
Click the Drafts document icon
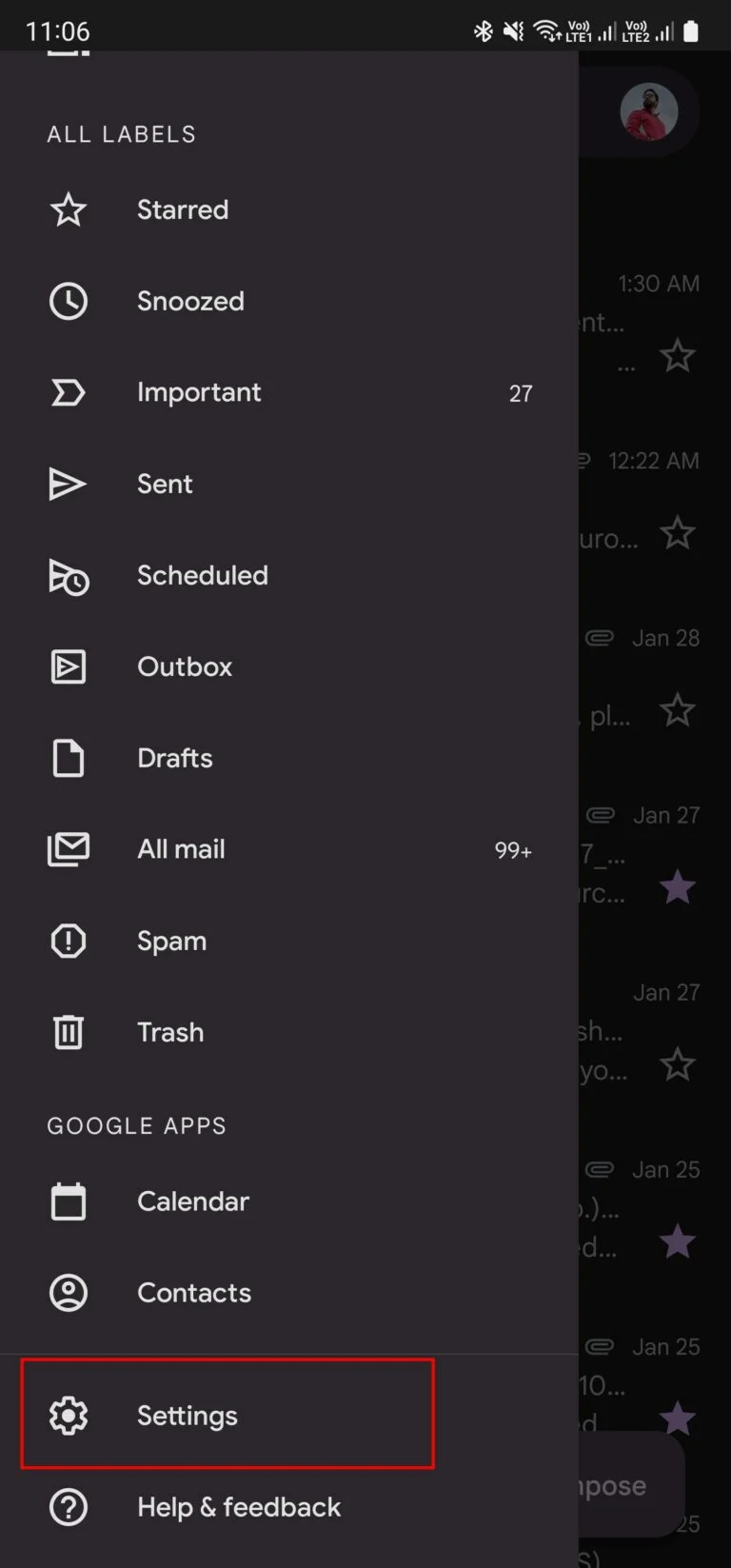68,758
